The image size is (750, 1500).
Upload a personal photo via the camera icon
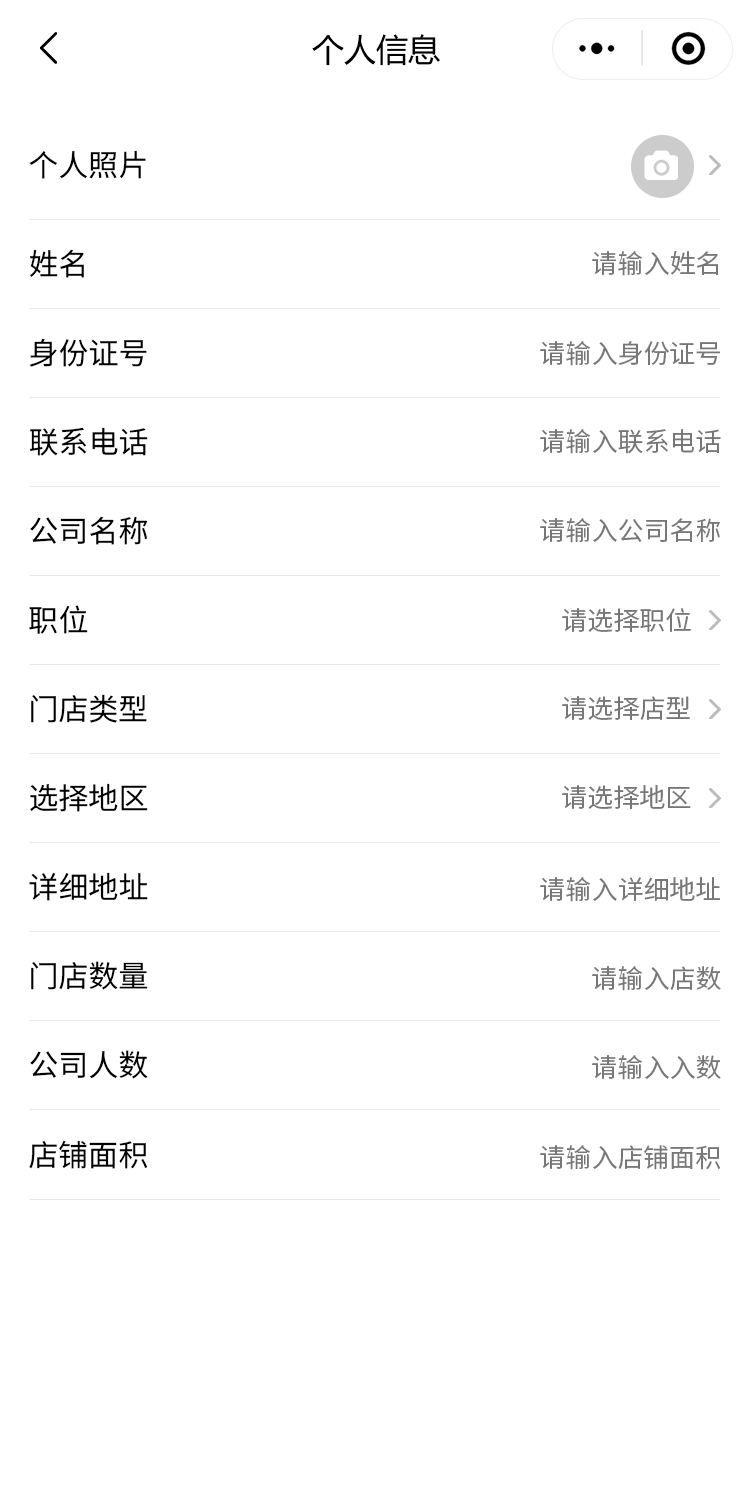tap(662, 166)
